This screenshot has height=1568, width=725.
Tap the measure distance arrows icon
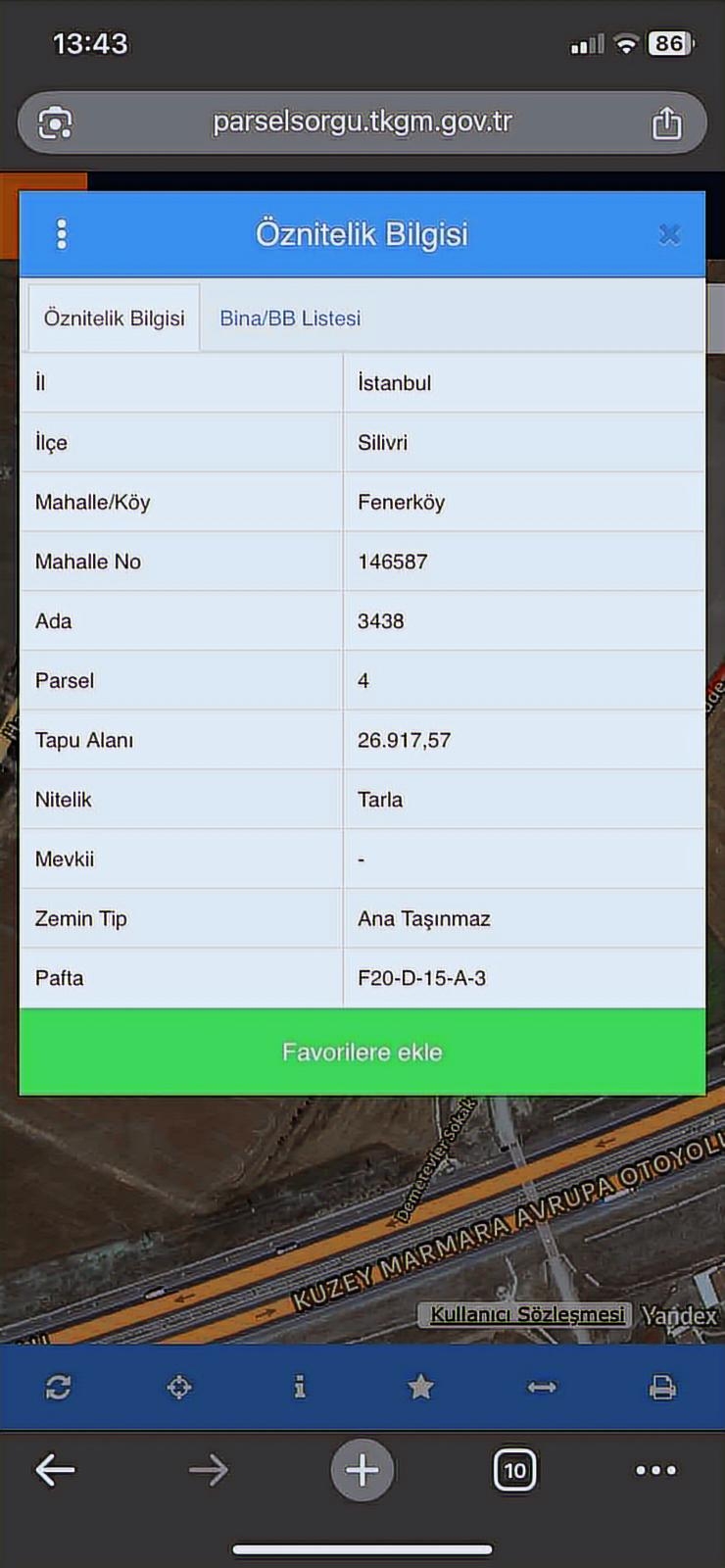coord(542,1387)
